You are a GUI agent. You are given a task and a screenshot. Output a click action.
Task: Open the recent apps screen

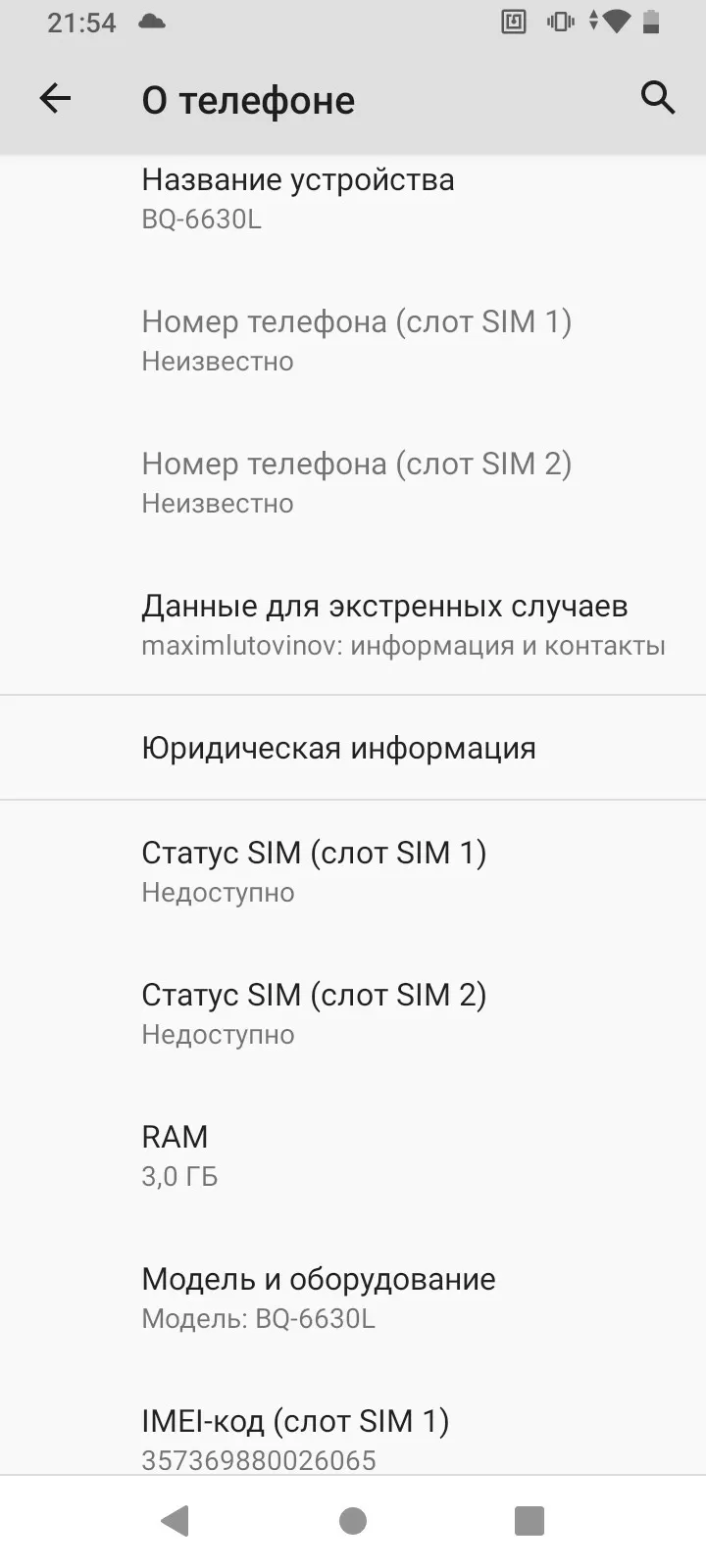pyautogui.click(x=529, y=1521)
